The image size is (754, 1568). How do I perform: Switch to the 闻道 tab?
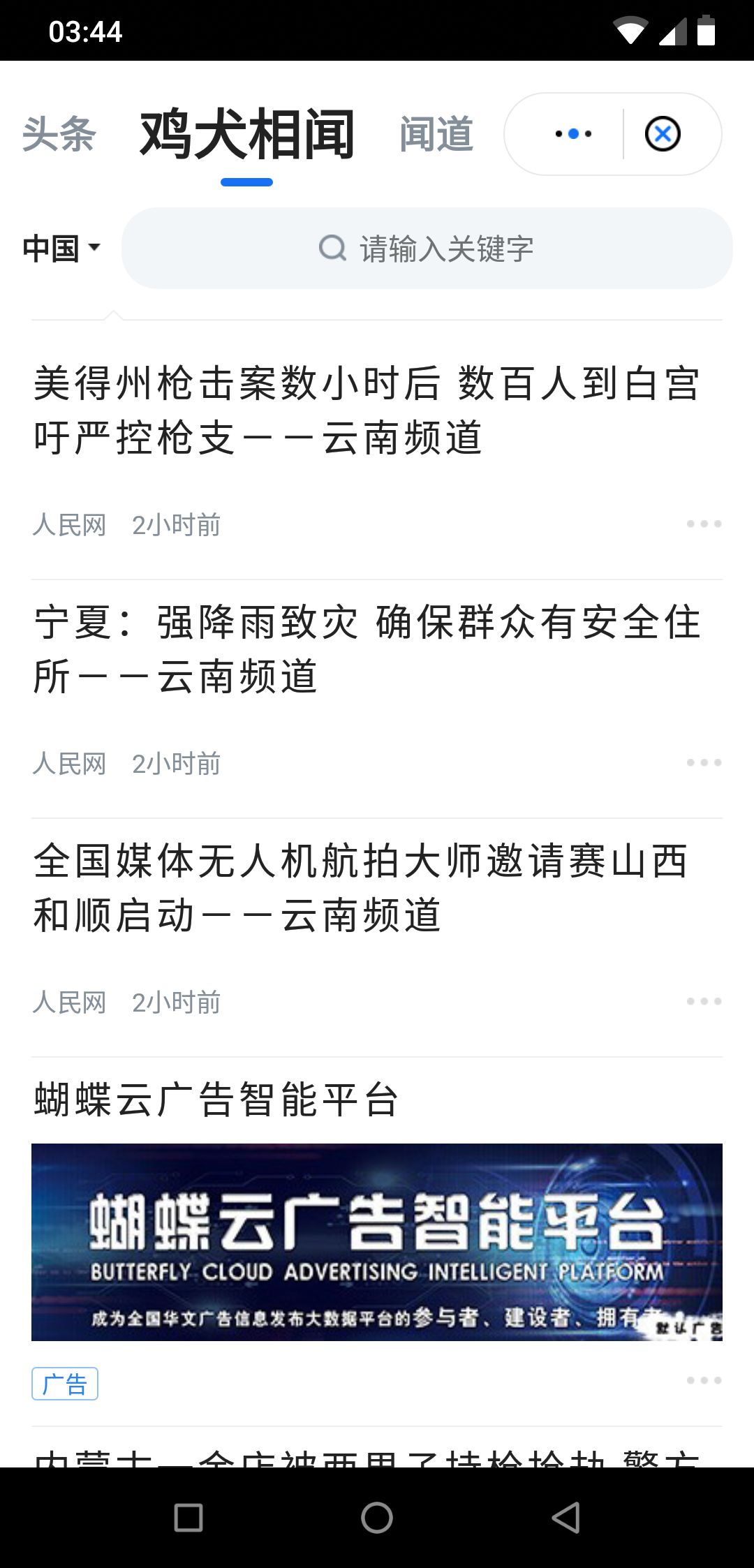pos(436,133)
